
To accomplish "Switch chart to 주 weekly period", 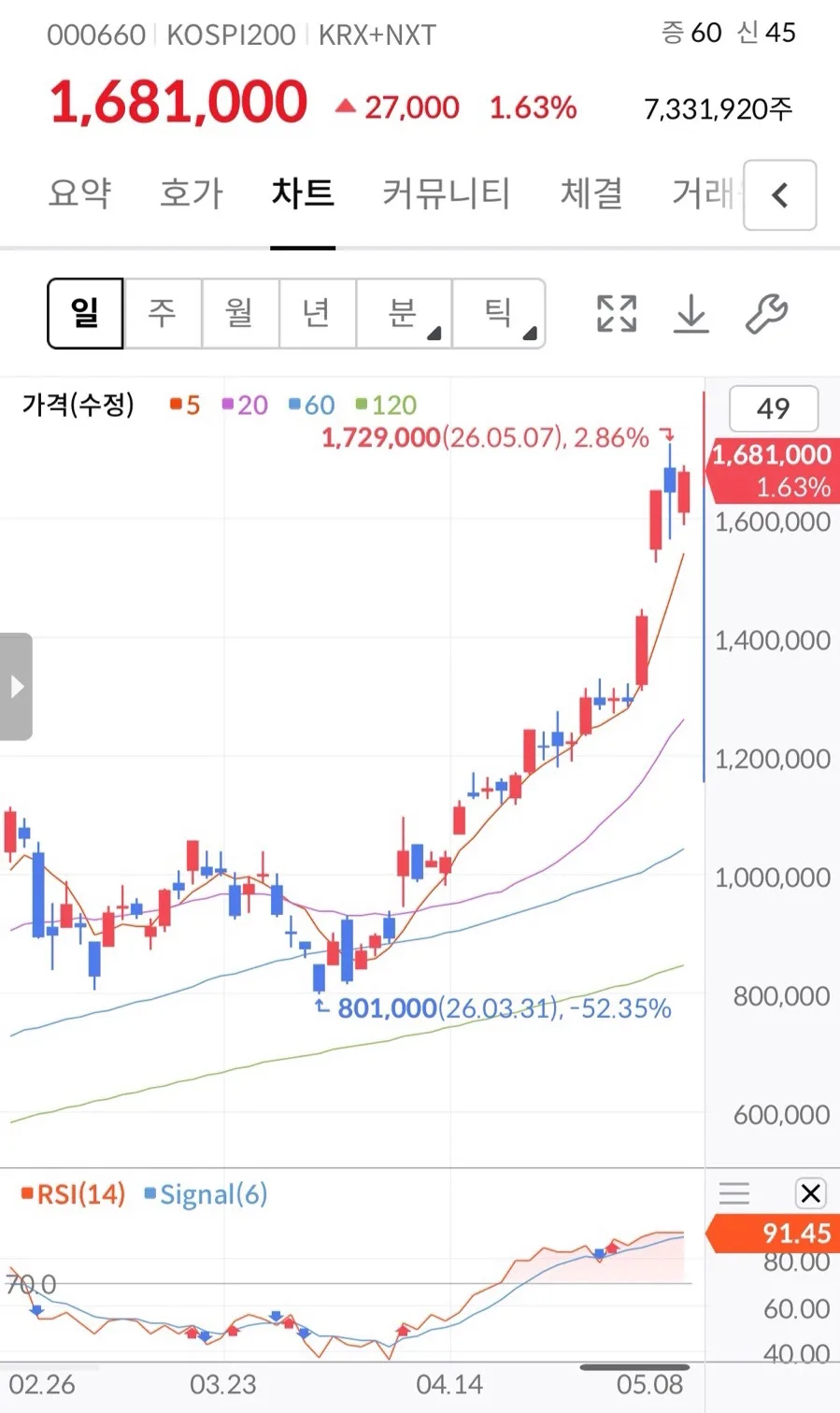I will point(163,313).
